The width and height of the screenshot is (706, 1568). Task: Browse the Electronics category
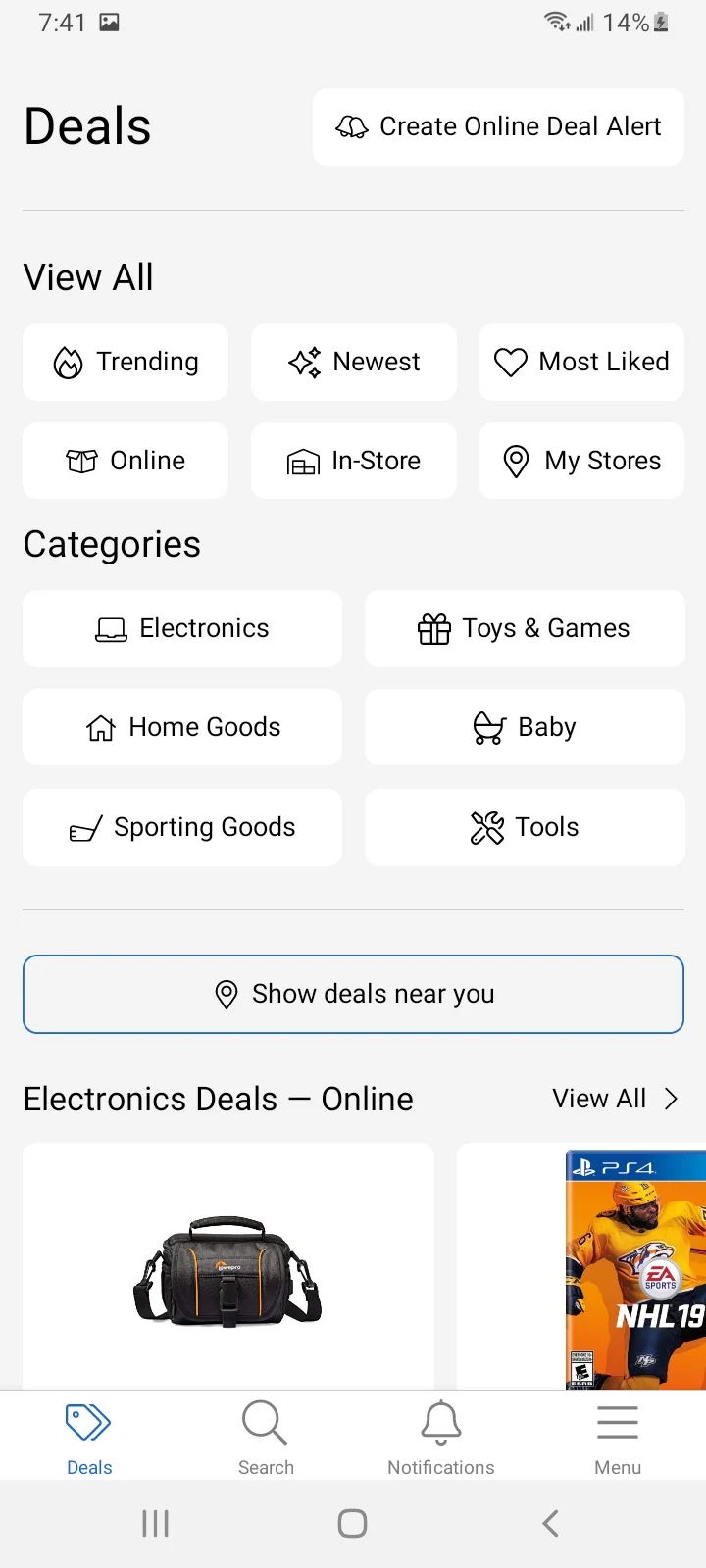tap(182, 628)
